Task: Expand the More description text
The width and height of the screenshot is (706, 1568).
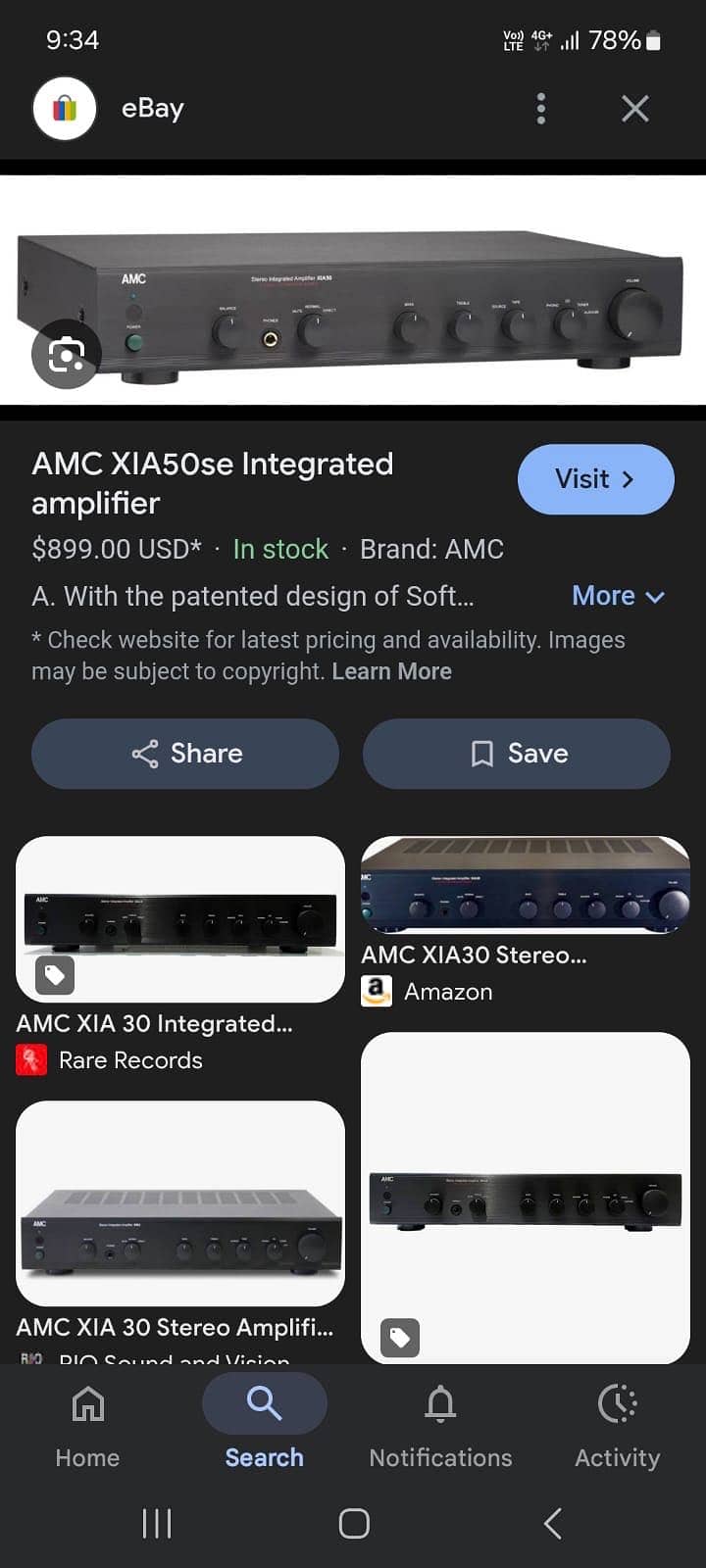Action: [618, 596]
